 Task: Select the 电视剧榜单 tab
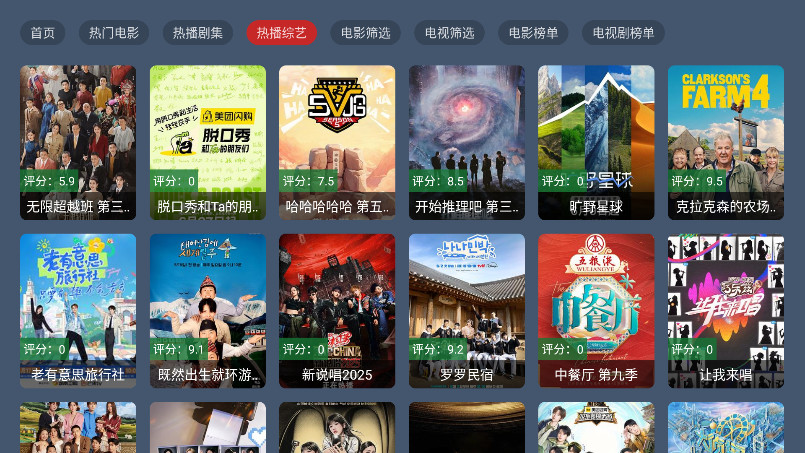(x=624, y=33)
